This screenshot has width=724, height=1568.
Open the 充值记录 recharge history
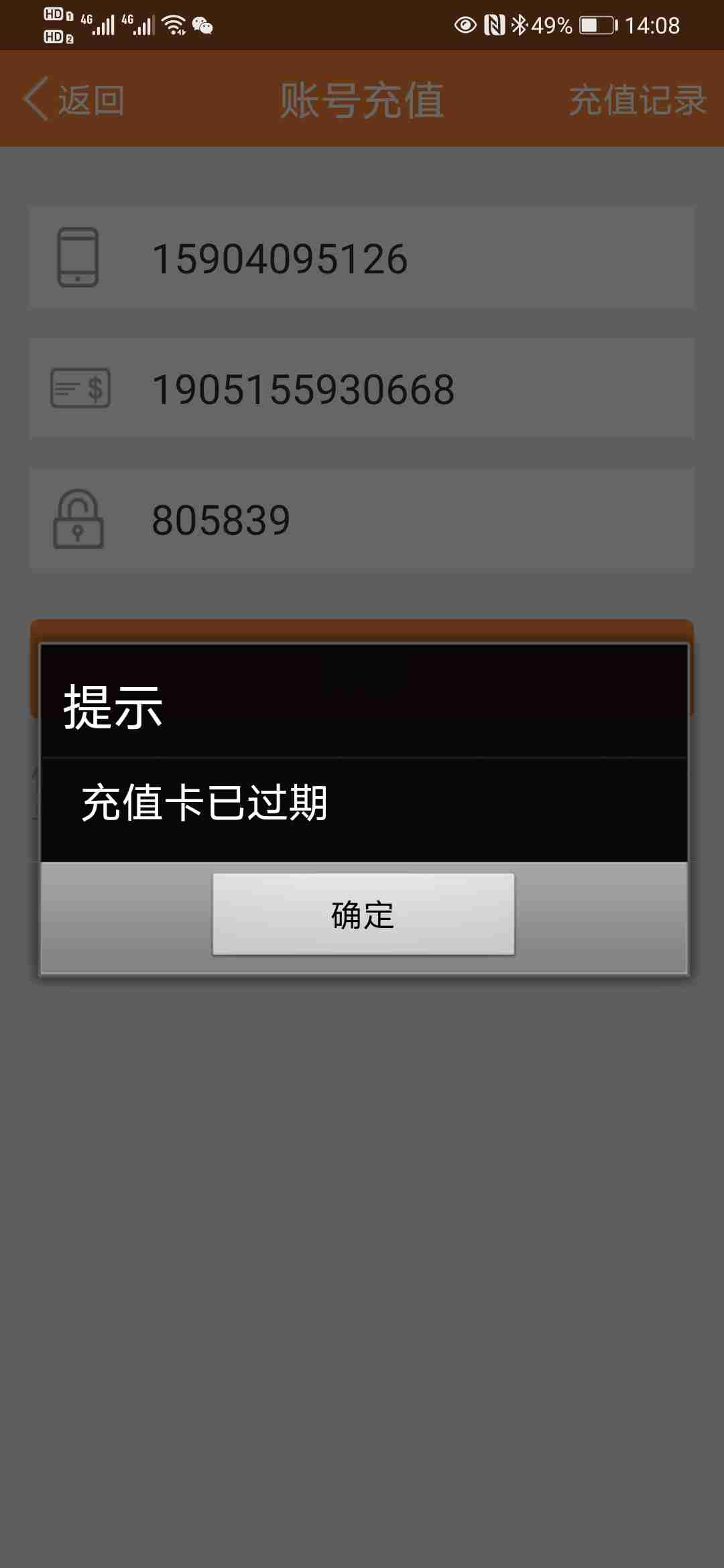(x=638, y=100)
